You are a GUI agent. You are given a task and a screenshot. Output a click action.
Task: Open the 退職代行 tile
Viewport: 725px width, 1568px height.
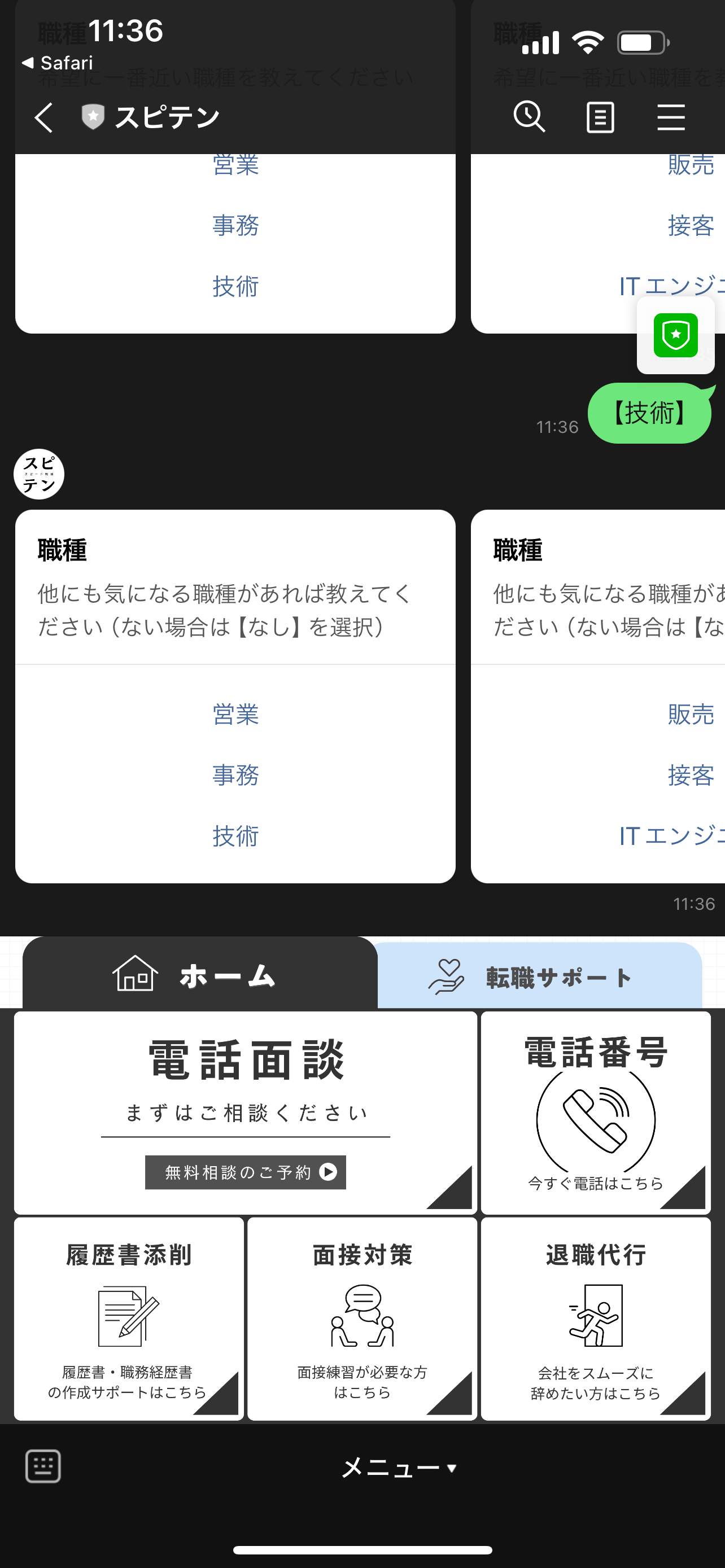[595, 1319]
